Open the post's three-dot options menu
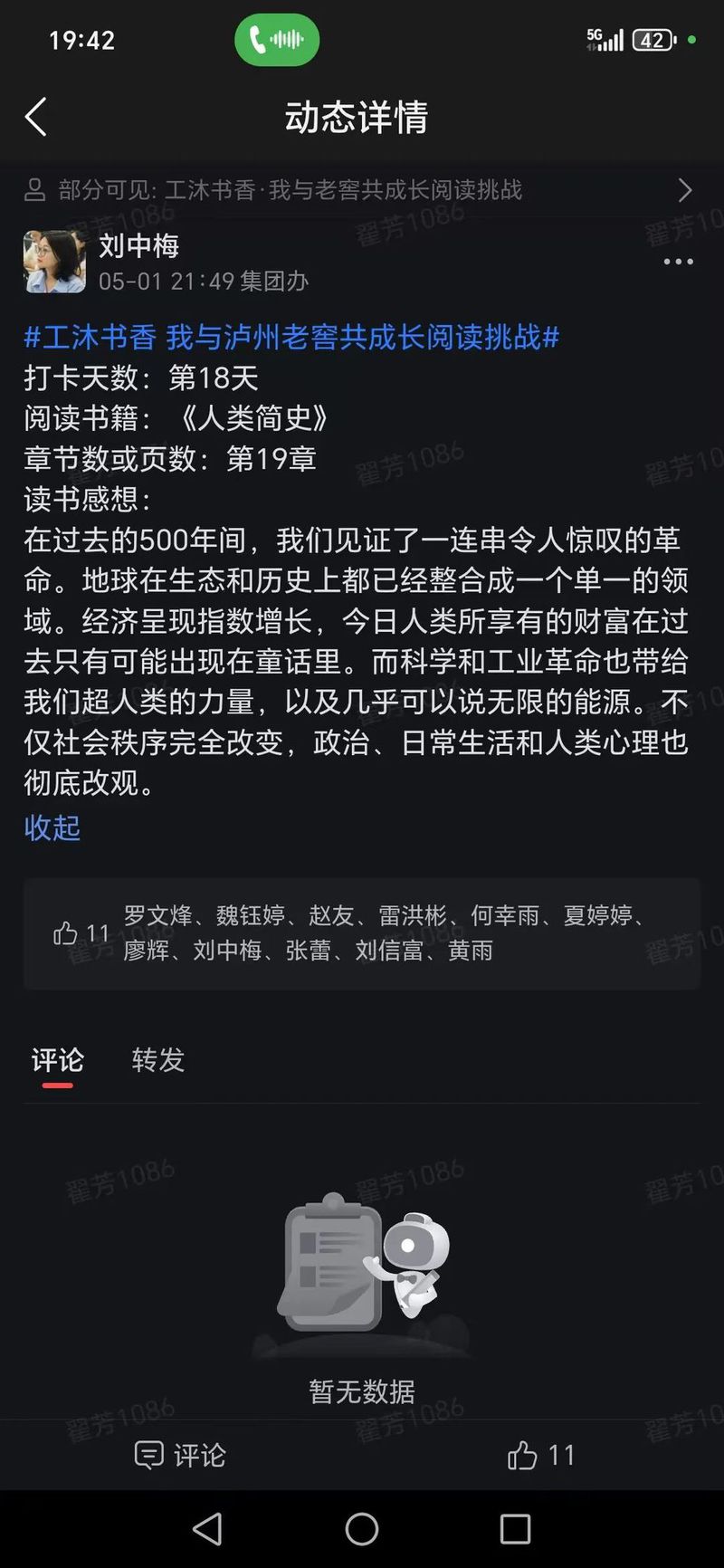Image resolution: width=724 pixels, height=1568 pixels. pos(678,263)
